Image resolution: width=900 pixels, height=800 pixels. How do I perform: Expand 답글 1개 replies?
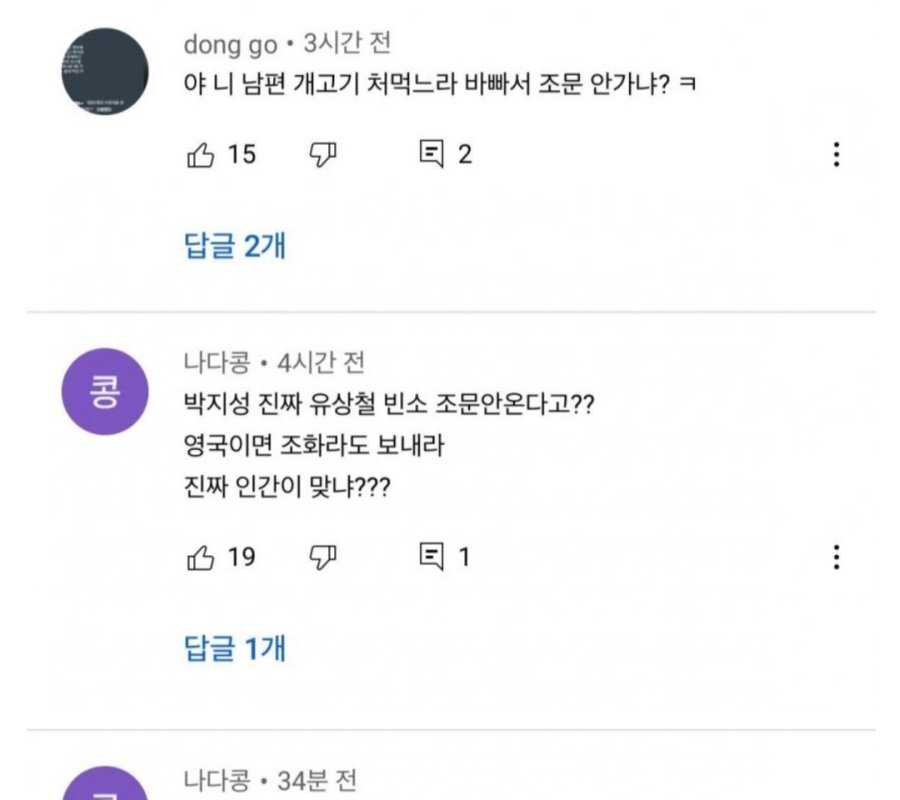click(x=235, y=648)
